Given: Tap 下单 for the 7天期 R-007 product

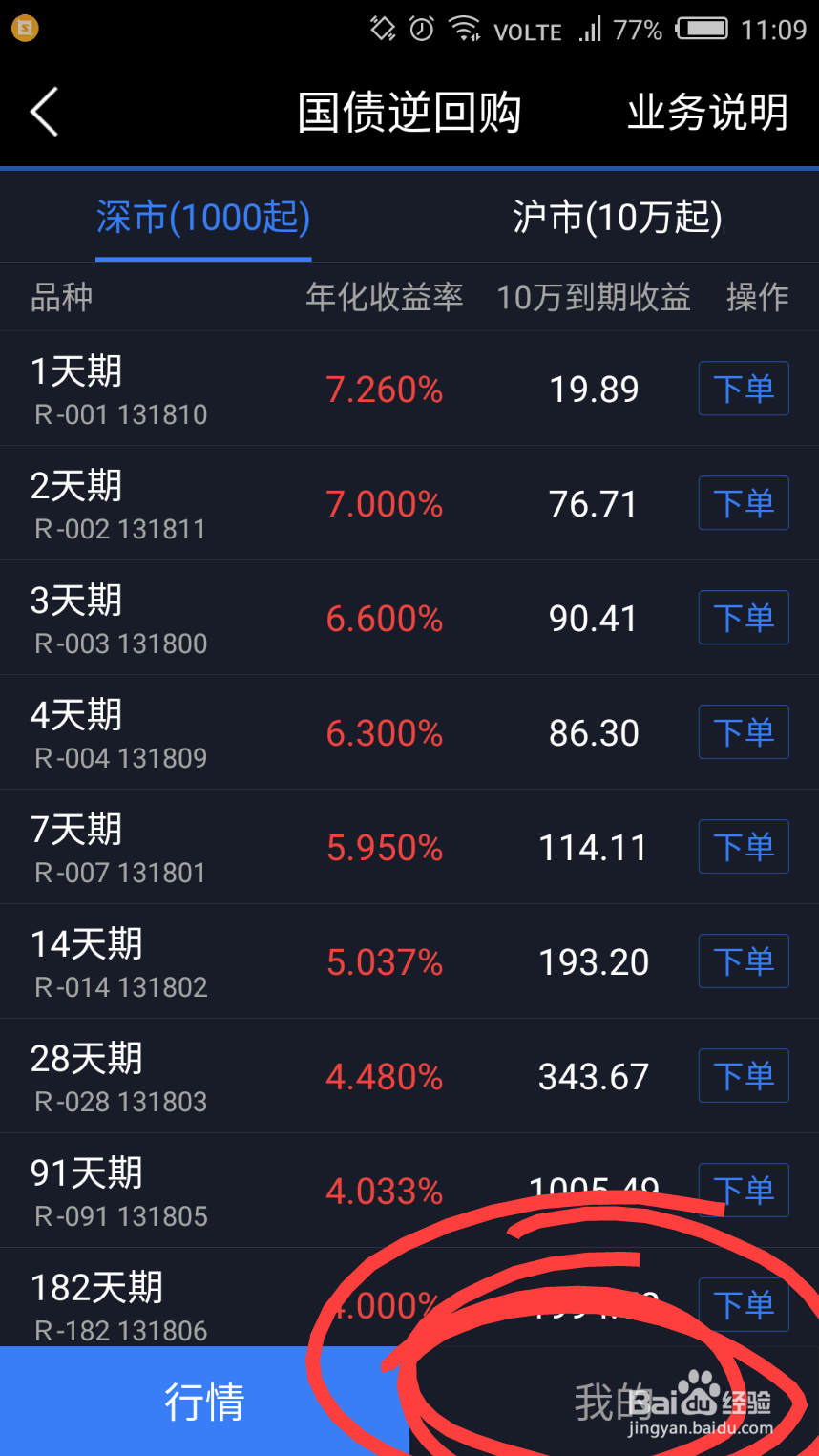Looking at the screenshot, I should point(744,847).
